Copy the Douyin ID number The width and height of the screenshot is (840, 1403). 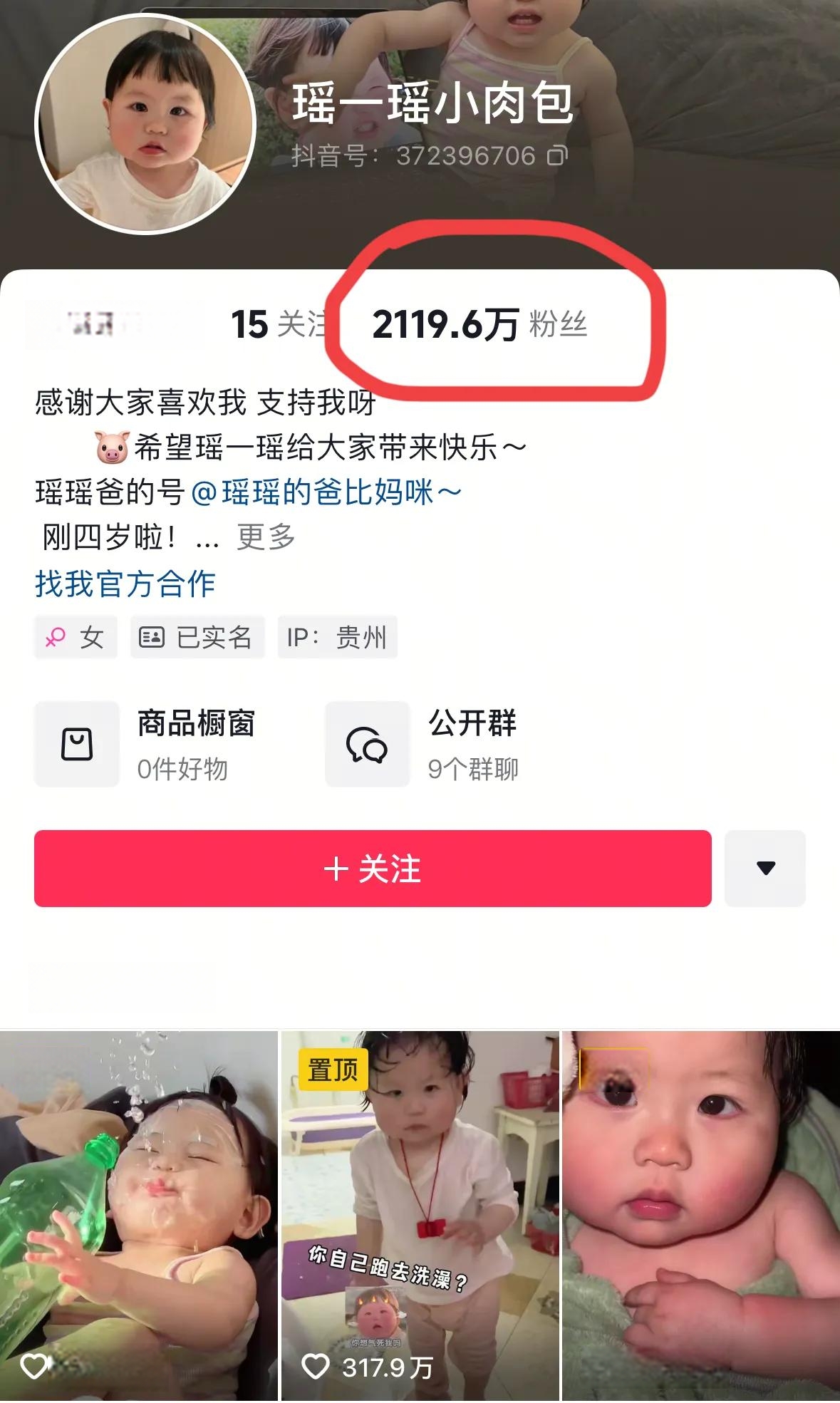point(557,155)
